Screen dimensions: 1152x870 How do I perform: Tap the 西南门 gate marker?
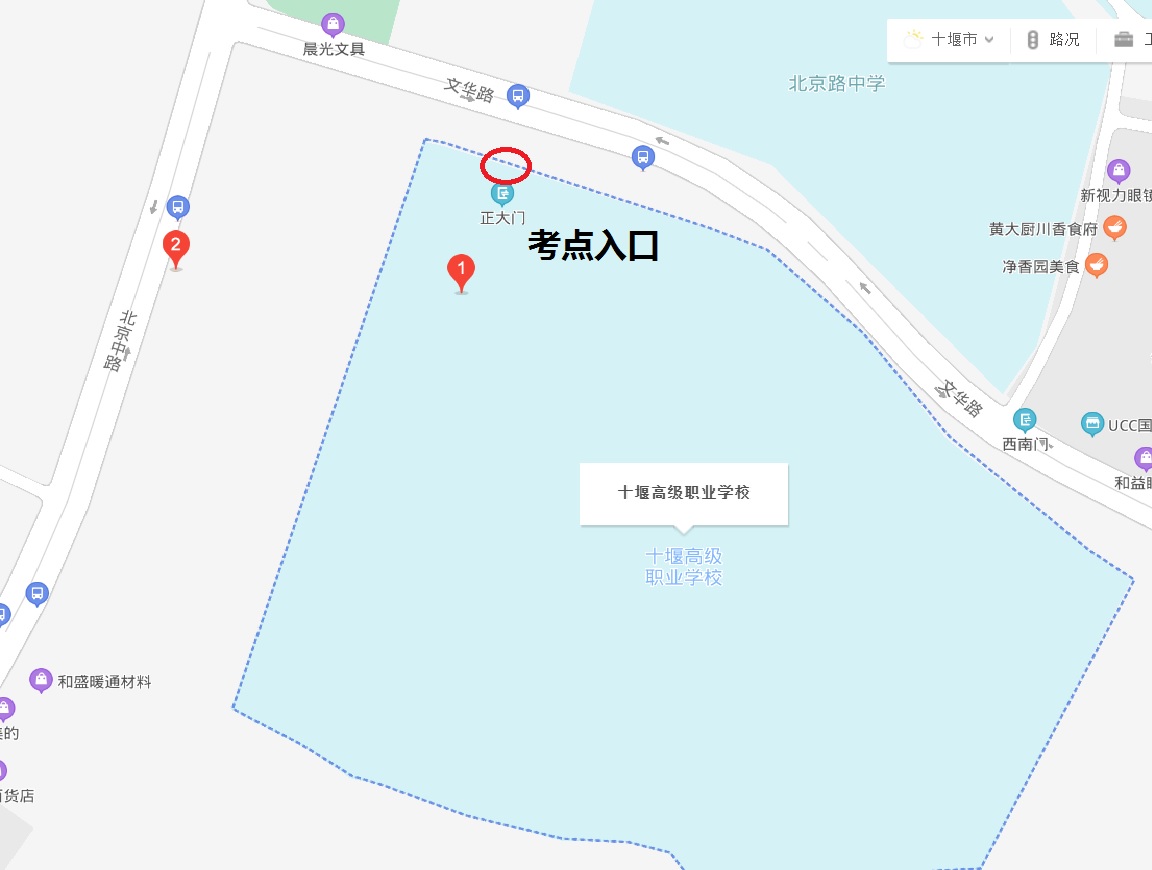[x=1024, y=420]
